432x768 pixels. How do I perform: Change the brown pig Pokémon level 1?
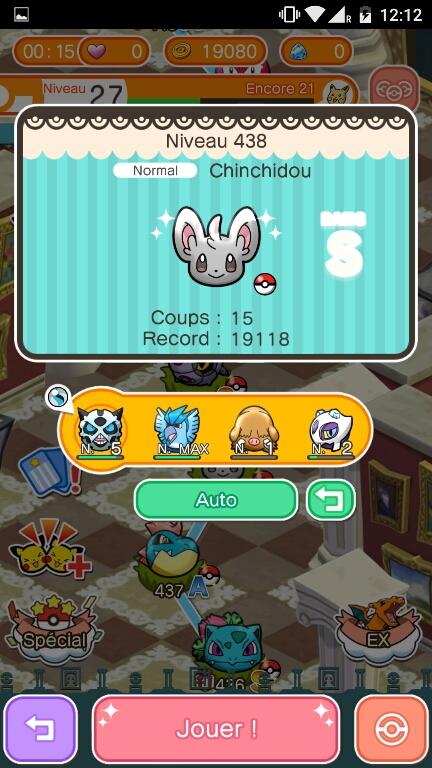click(x=253, y=432)
